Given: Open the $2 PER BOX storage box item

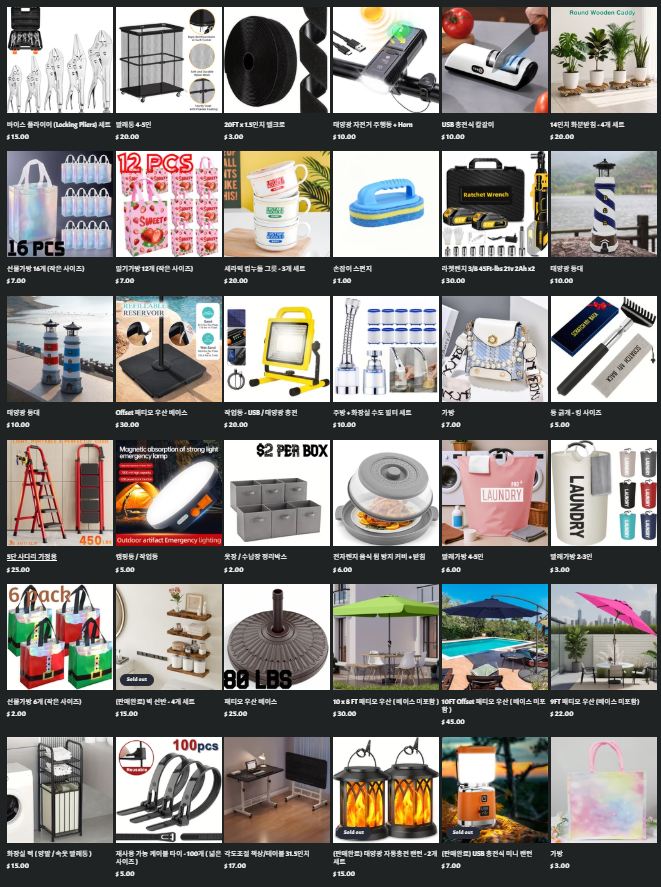Looking at the screenshot, I should pos(277,493).
